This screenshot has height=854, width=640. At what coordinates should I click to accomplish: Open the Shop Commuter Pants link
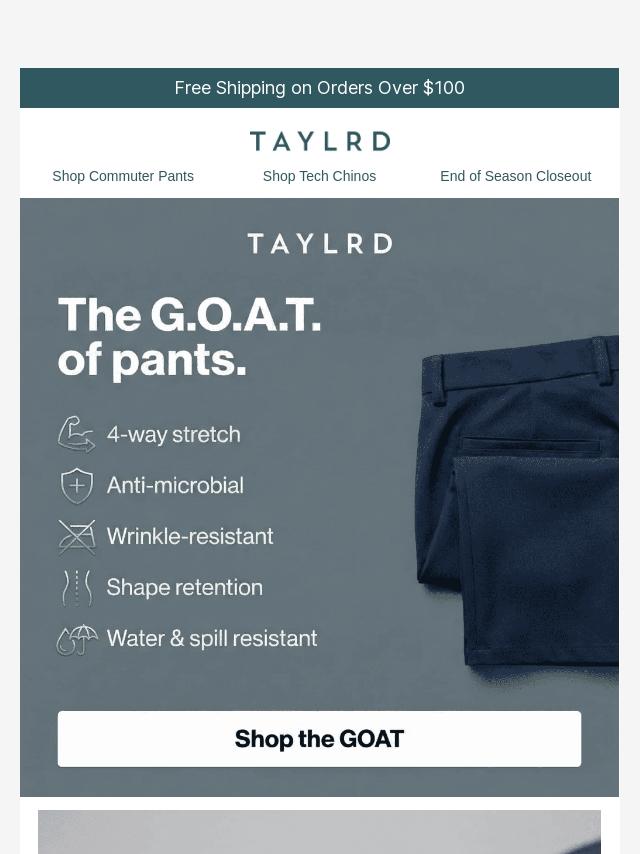[123, 176]
